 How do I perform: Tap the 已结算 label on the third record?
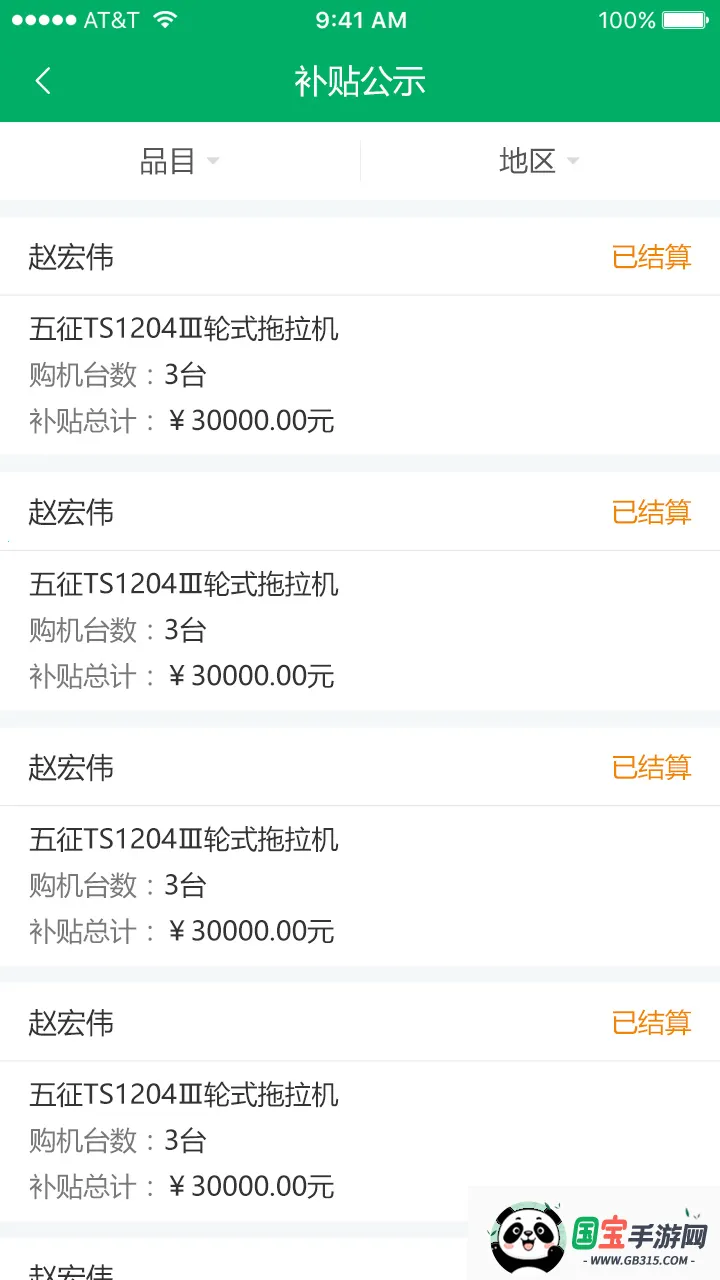point(650,768)
